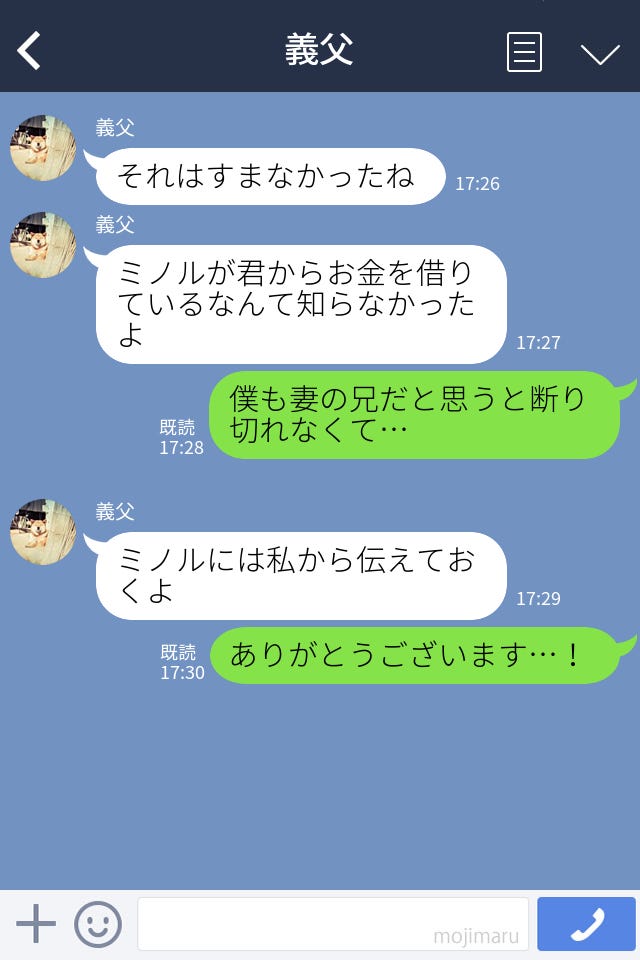The height and width of the screenshot is (960, 640).
Task: Go back from the 義父 chat
Action: (30, 51)
